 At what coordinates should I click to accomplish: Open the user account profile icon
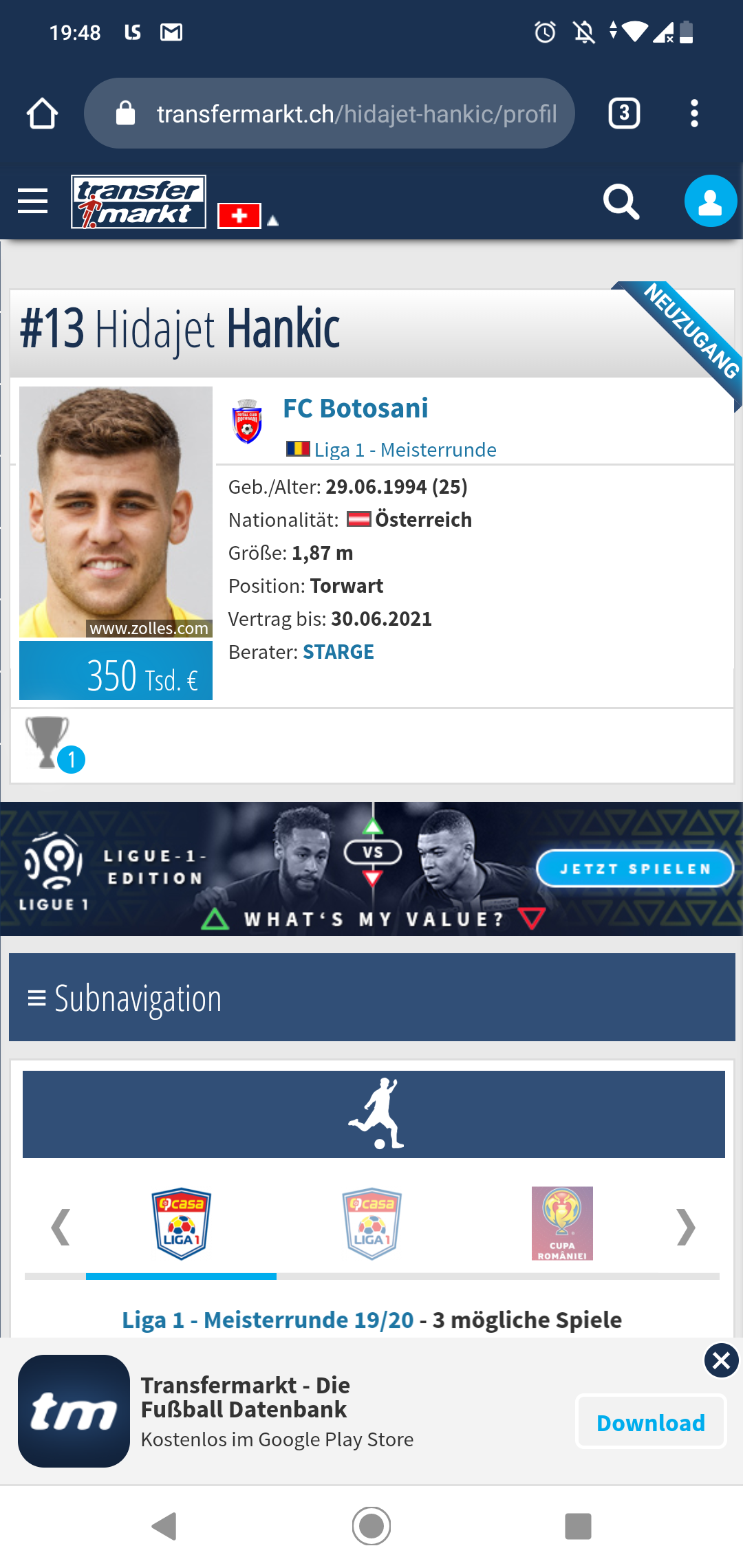click(x=710, y=202)
